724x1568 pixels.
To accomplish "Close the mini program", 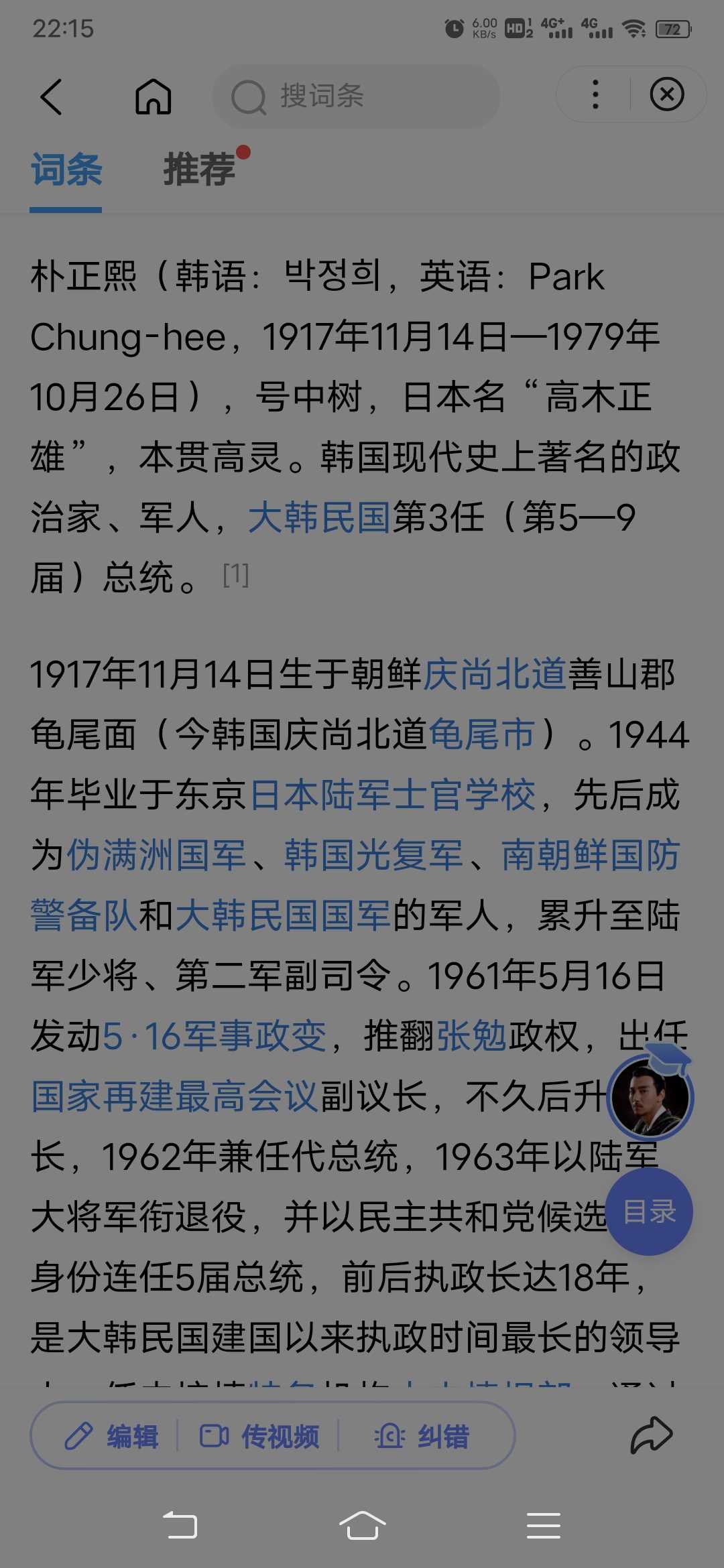I will [x=666, y=94].
